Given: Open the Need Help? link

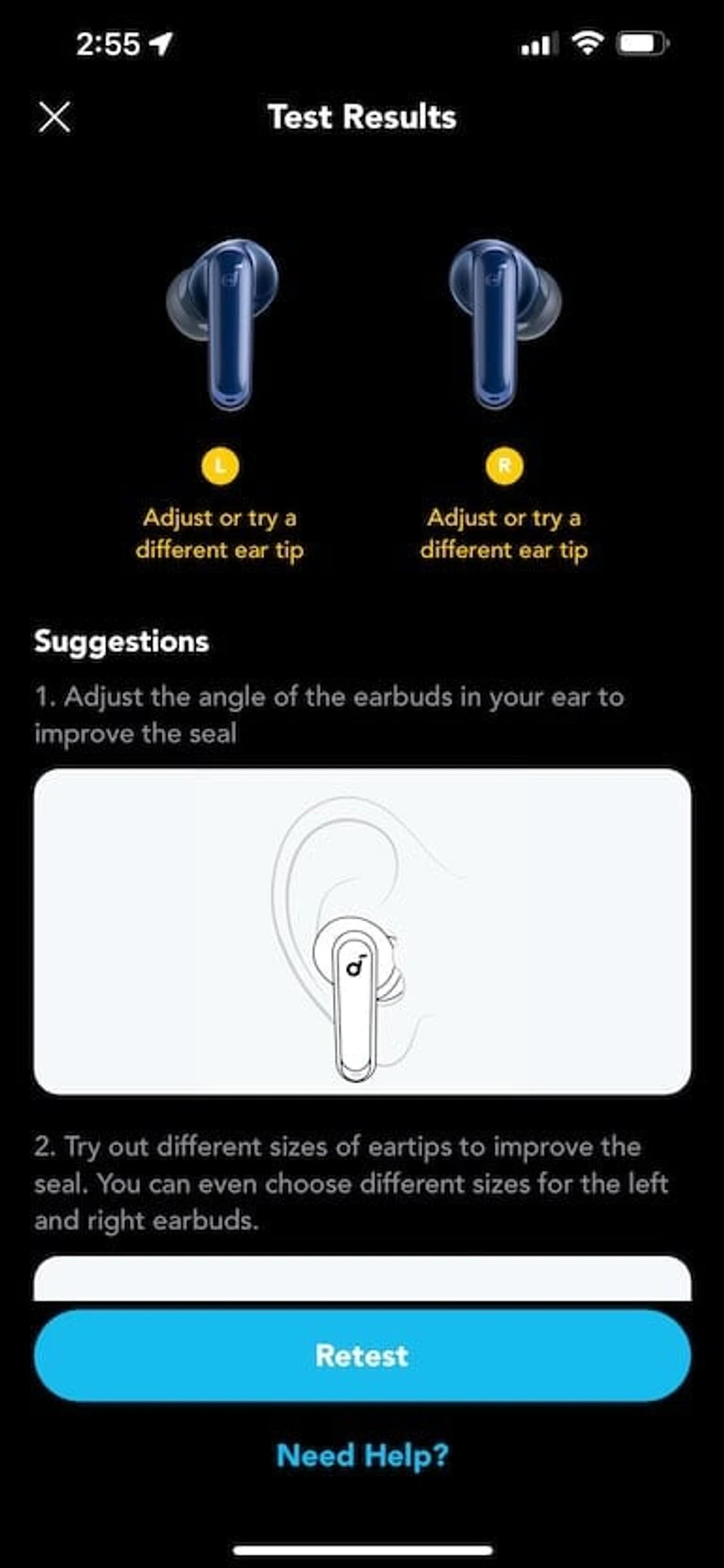Looking at the screenshot, I should pos(362,1455).
